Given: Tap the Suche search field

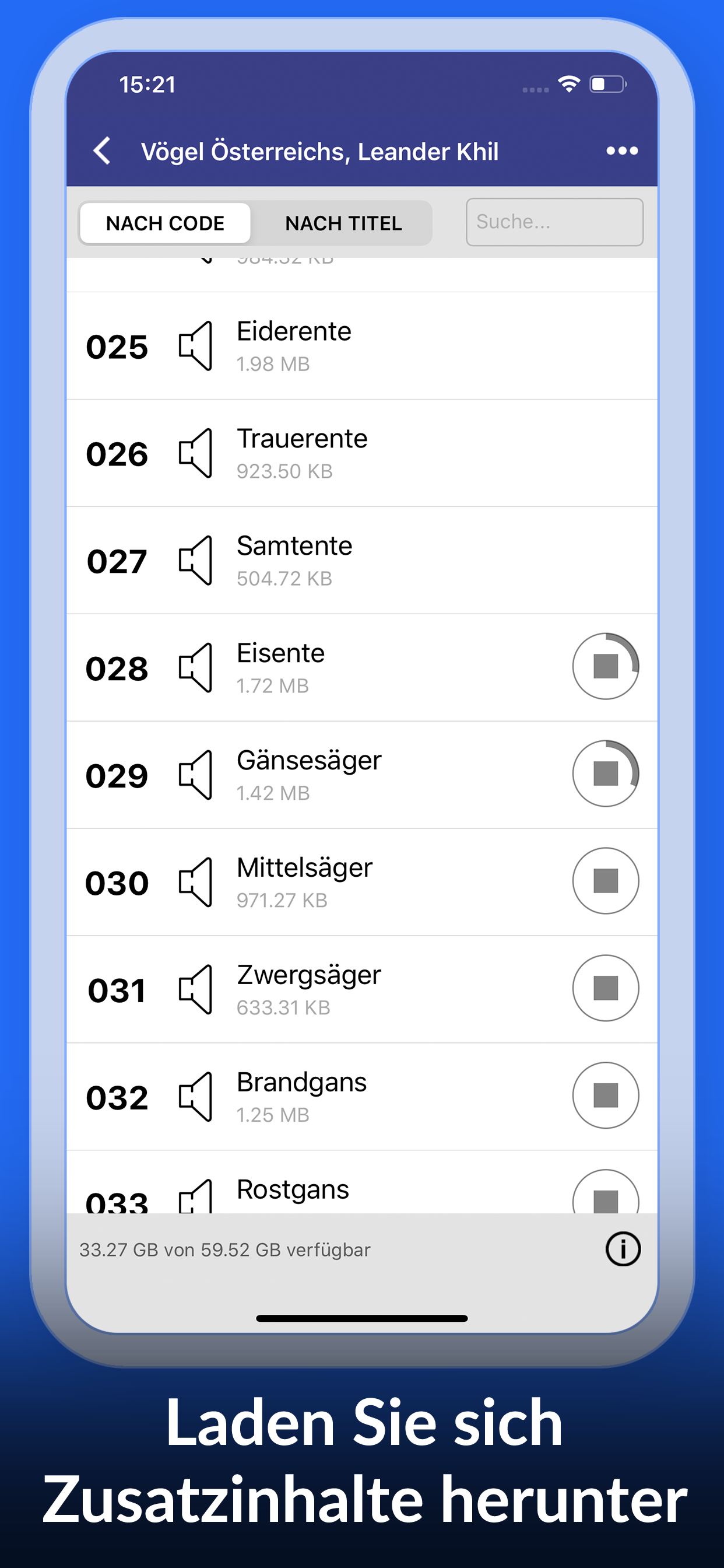Looking at the screenshot, I should [554, 222].
